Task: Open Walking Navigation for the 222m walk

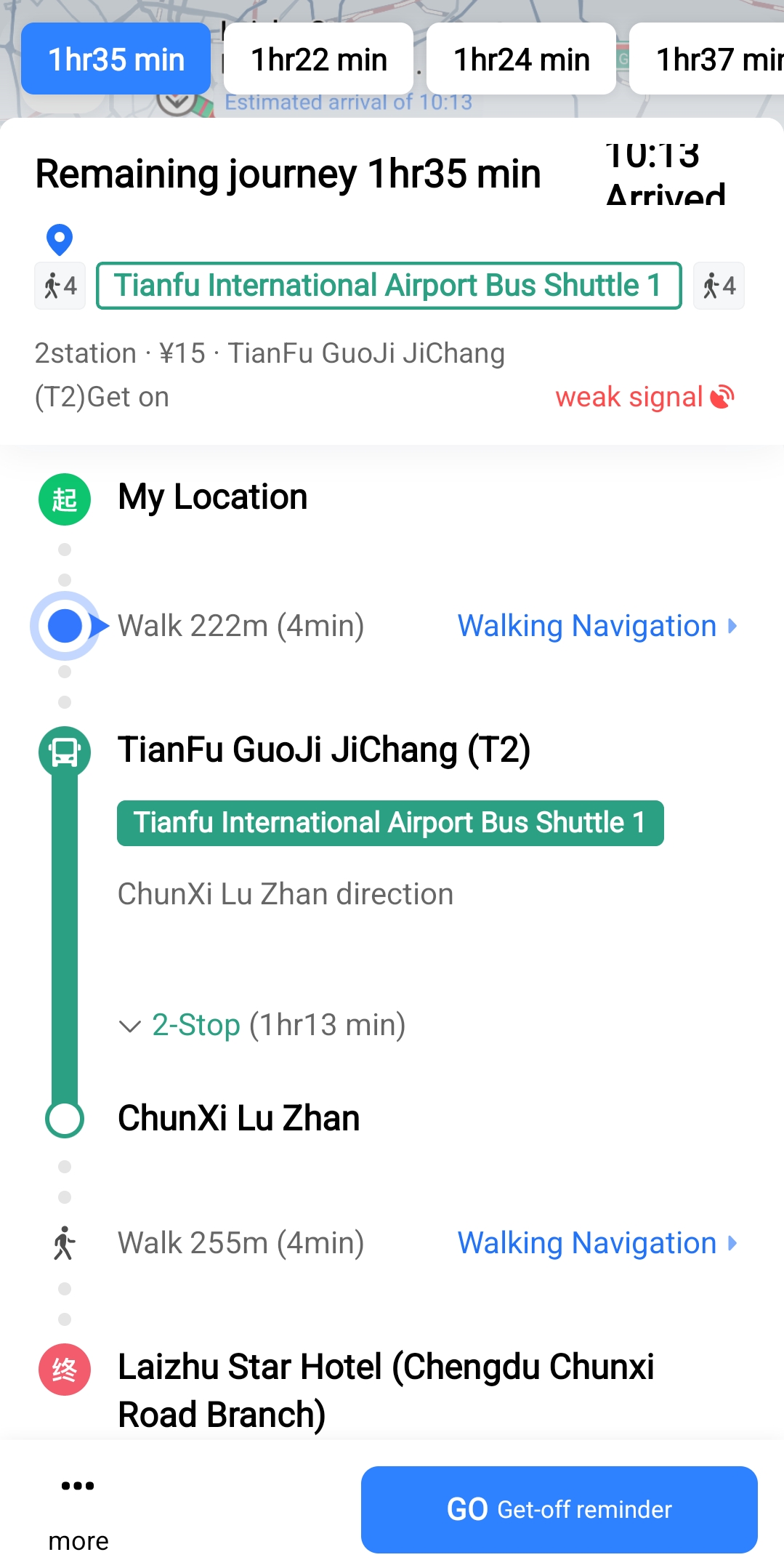Action: [597, 626]
